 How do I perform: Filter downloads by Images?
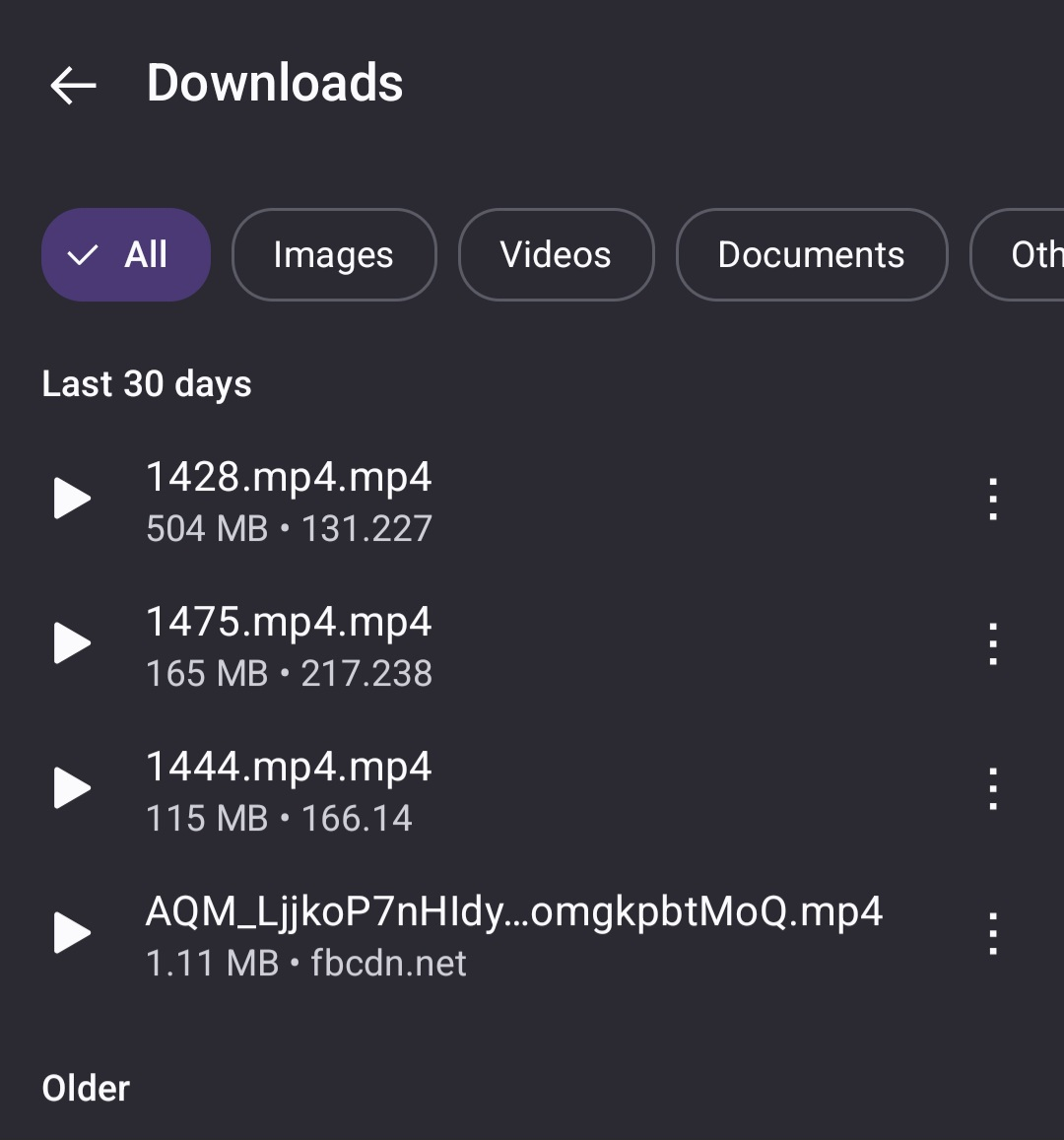(333, 255)
